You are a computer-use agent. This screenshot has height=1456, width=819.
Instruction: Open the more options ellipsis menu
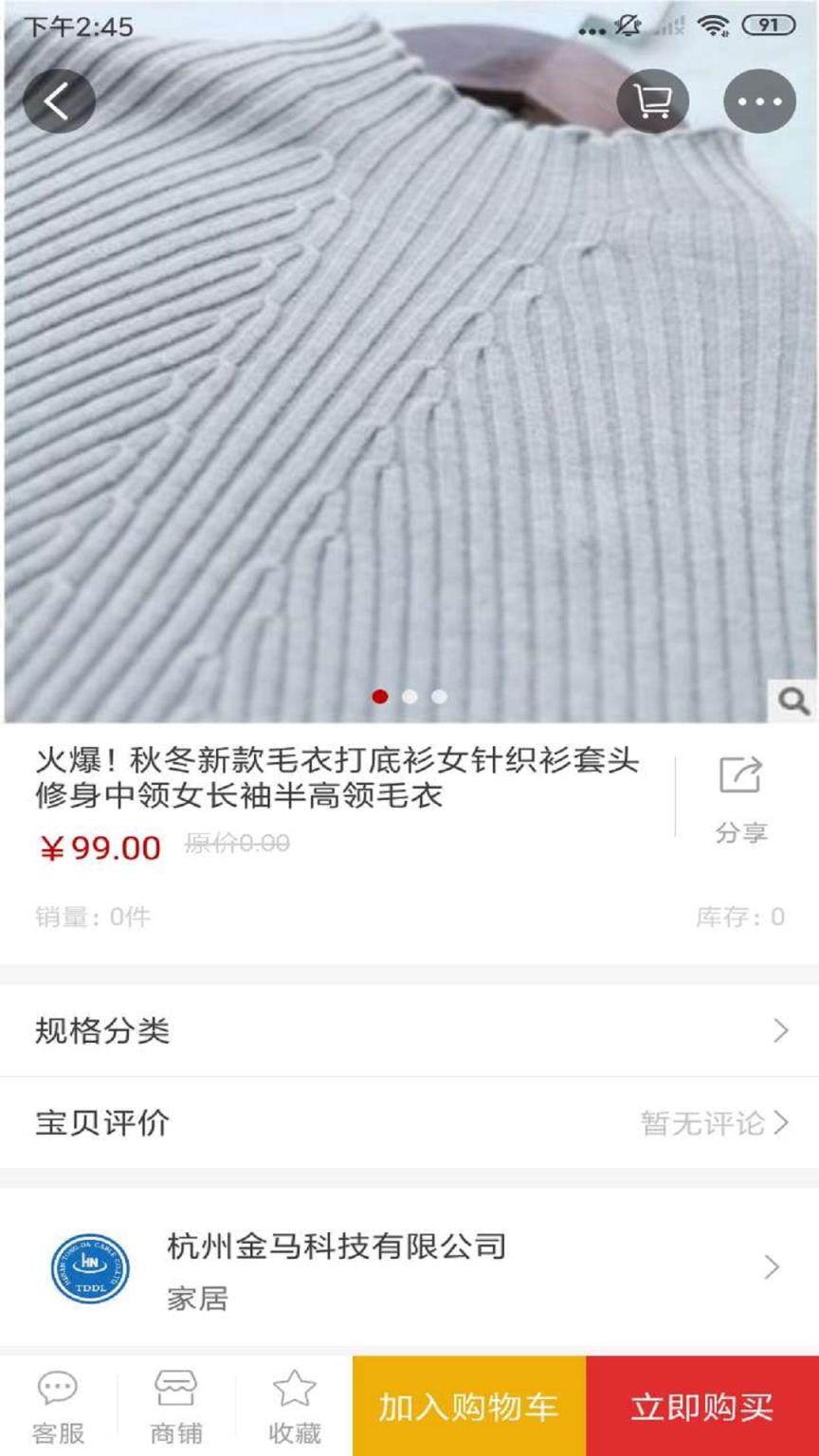(759, 100)
